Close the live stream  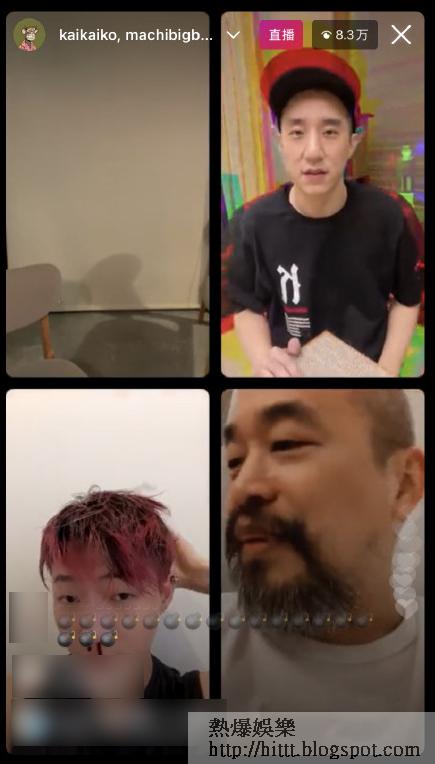[x=401, y=35]
